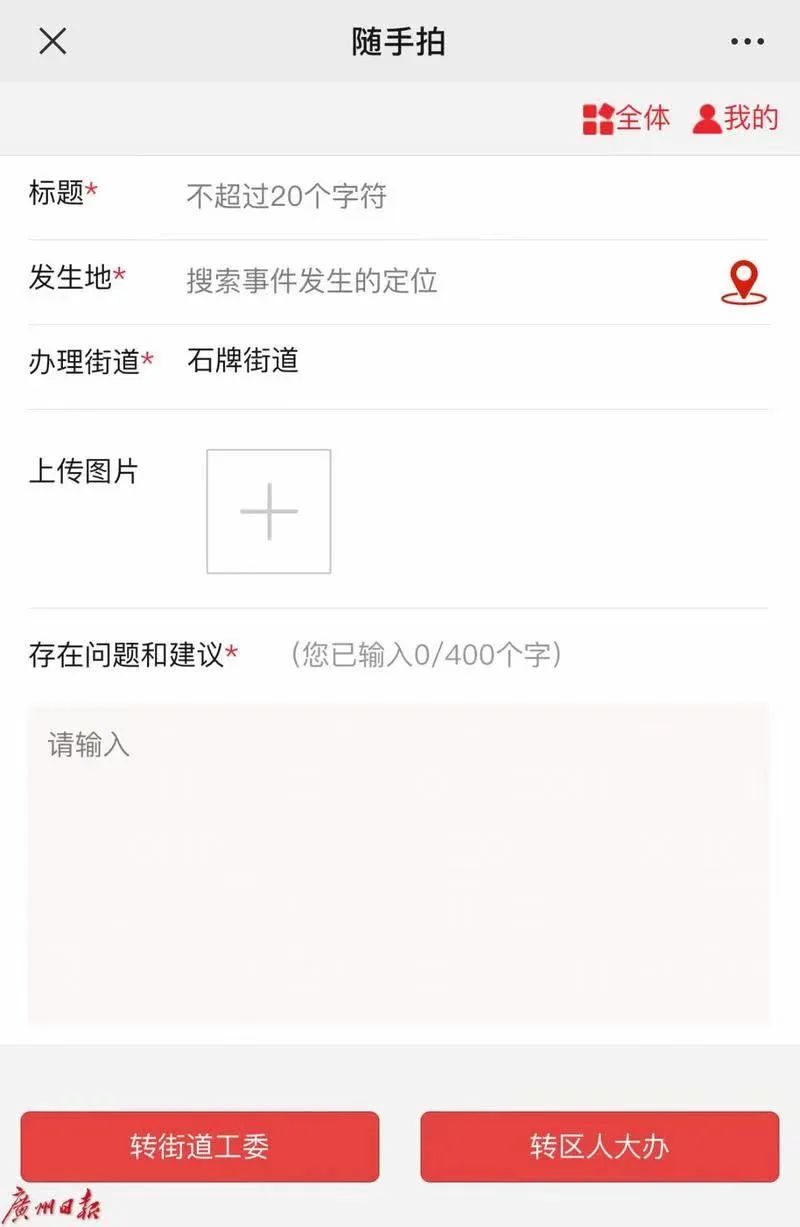Click the 0/400 character counter text
This screenshot has height=1227, width=800.
(427, 655)
